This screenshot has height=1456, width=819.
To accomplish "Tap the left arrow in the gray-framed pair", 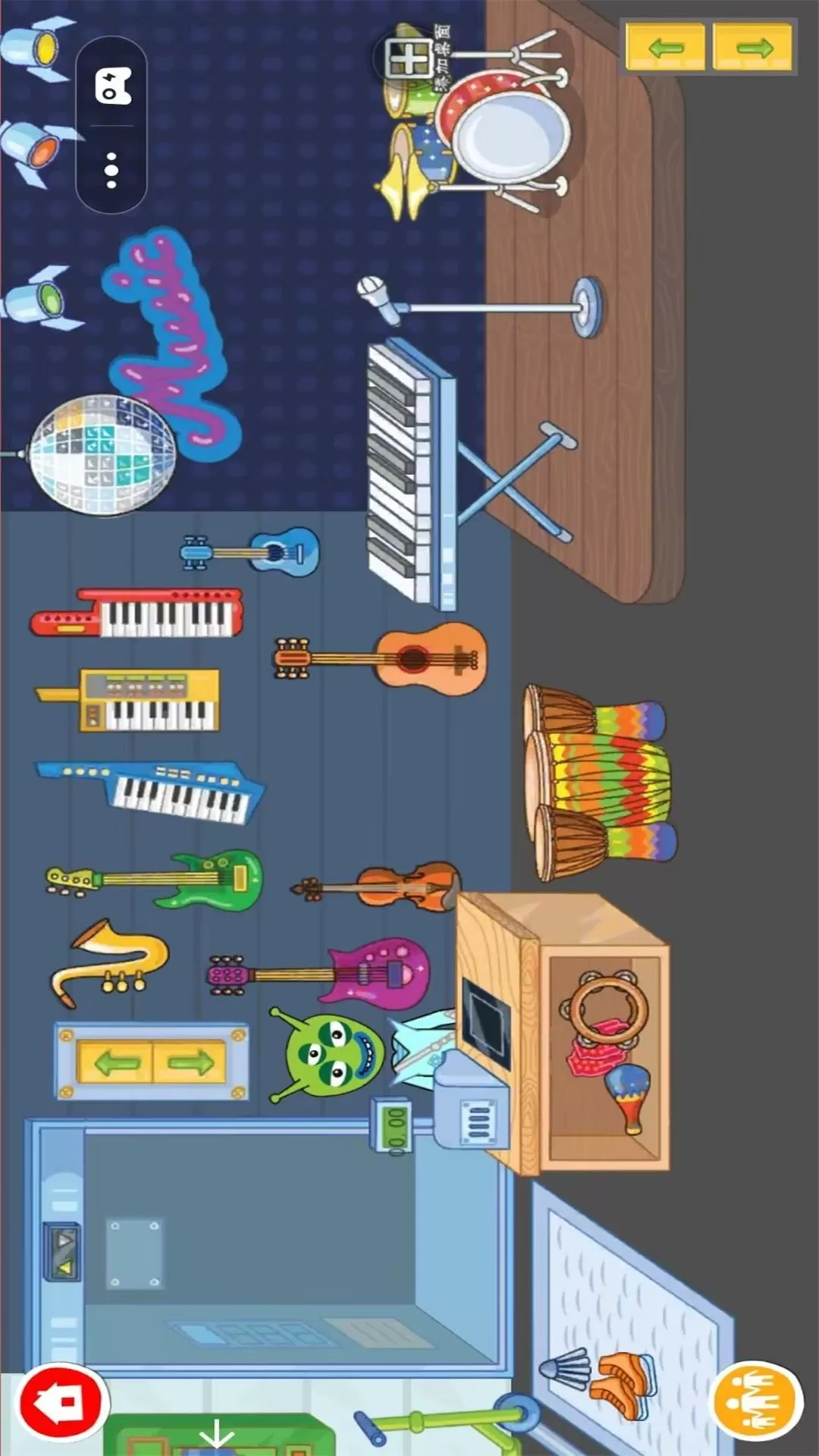I will point(666,49).
